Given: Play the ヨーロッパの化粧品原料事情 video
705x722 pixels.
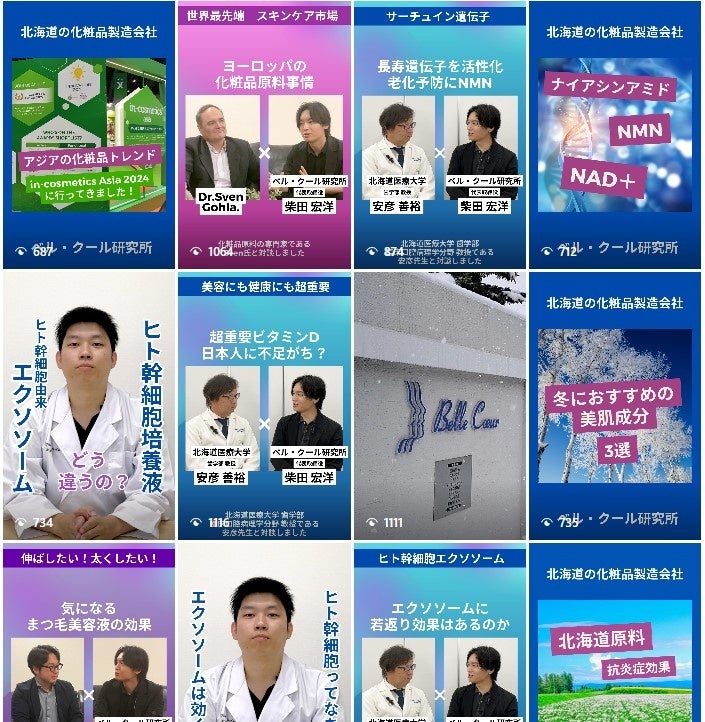Looking at the screenshot, I should [264, 135].
